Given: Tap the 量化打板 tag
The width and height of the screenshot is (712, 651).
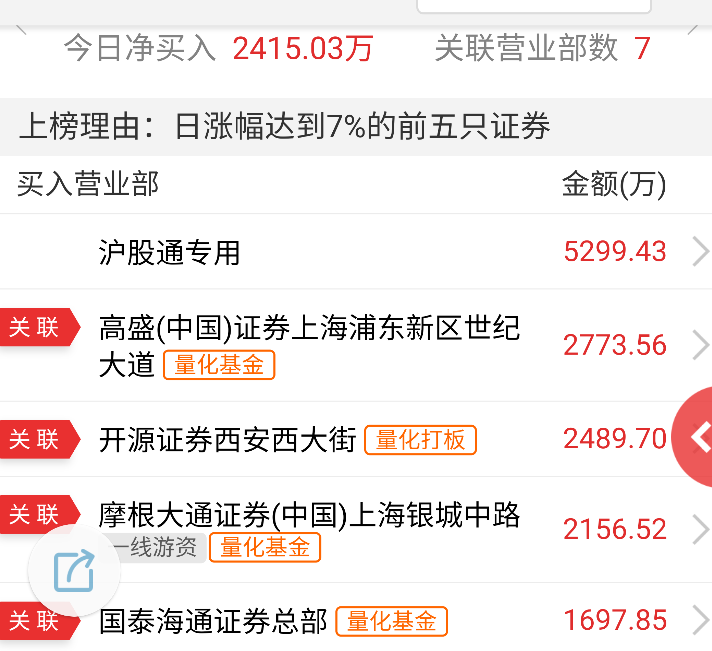Looking at the screenshot, I should click(420, 440).
